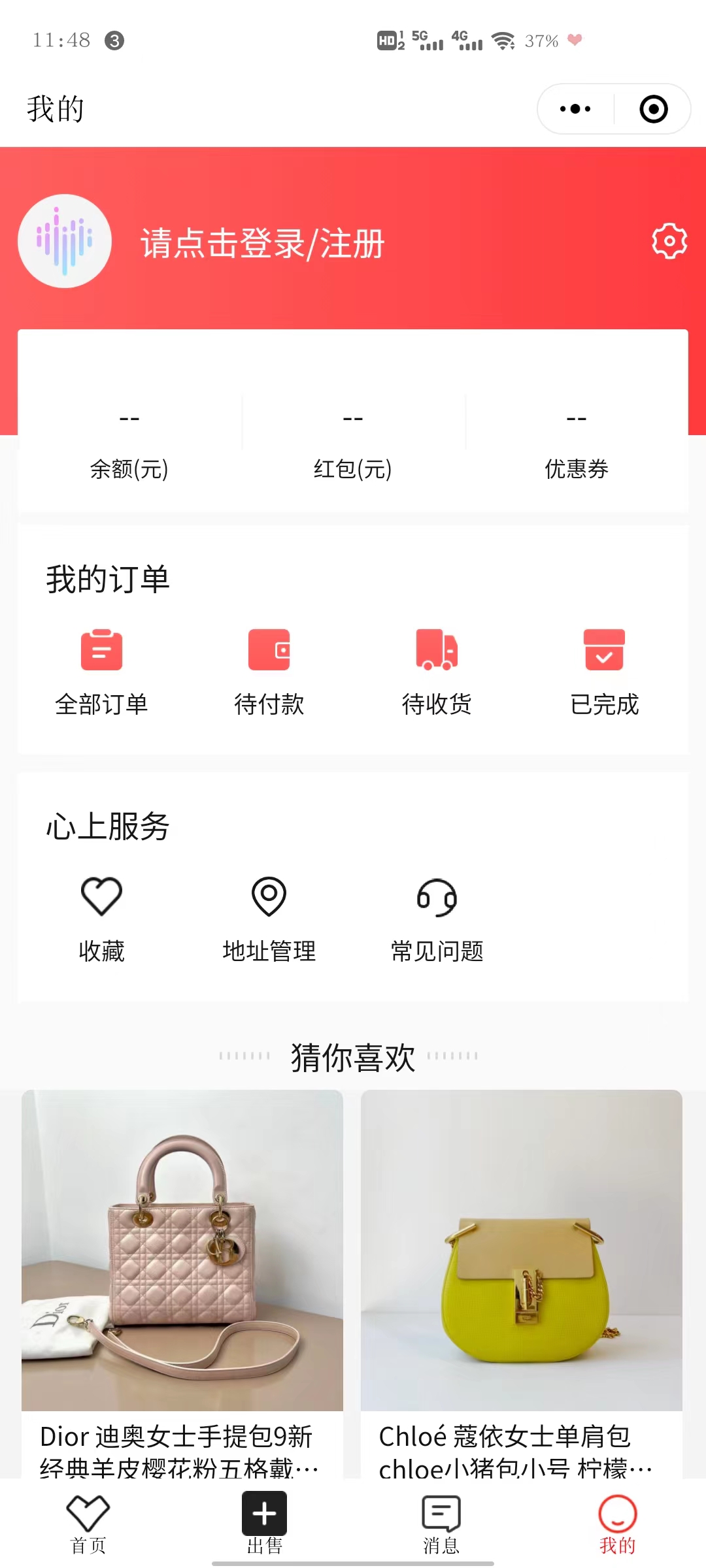This screenshot has width=706, height=1568.
Task: Open the mini program more options menu
Action: coord(575,109)
